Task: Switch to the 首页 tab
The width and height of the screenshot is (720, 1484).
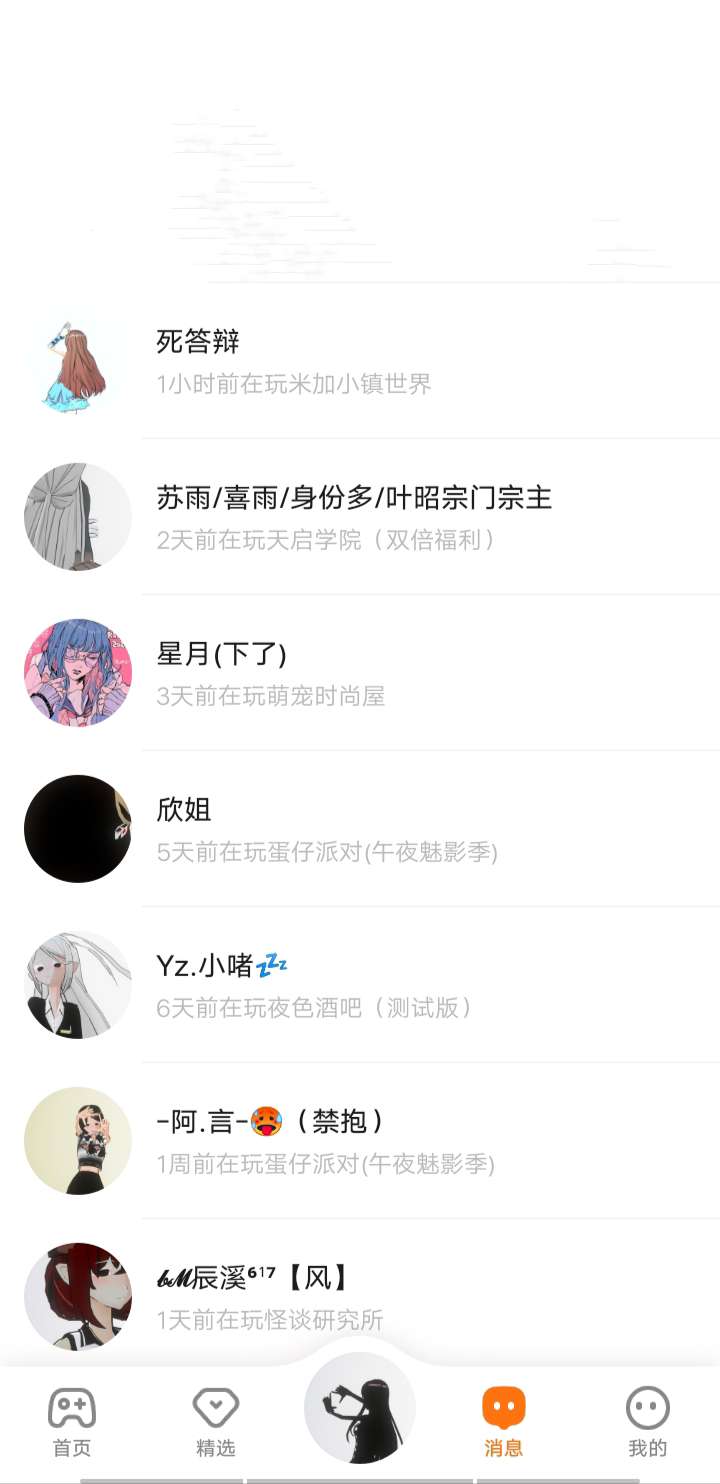Action: pos(72,1422)
